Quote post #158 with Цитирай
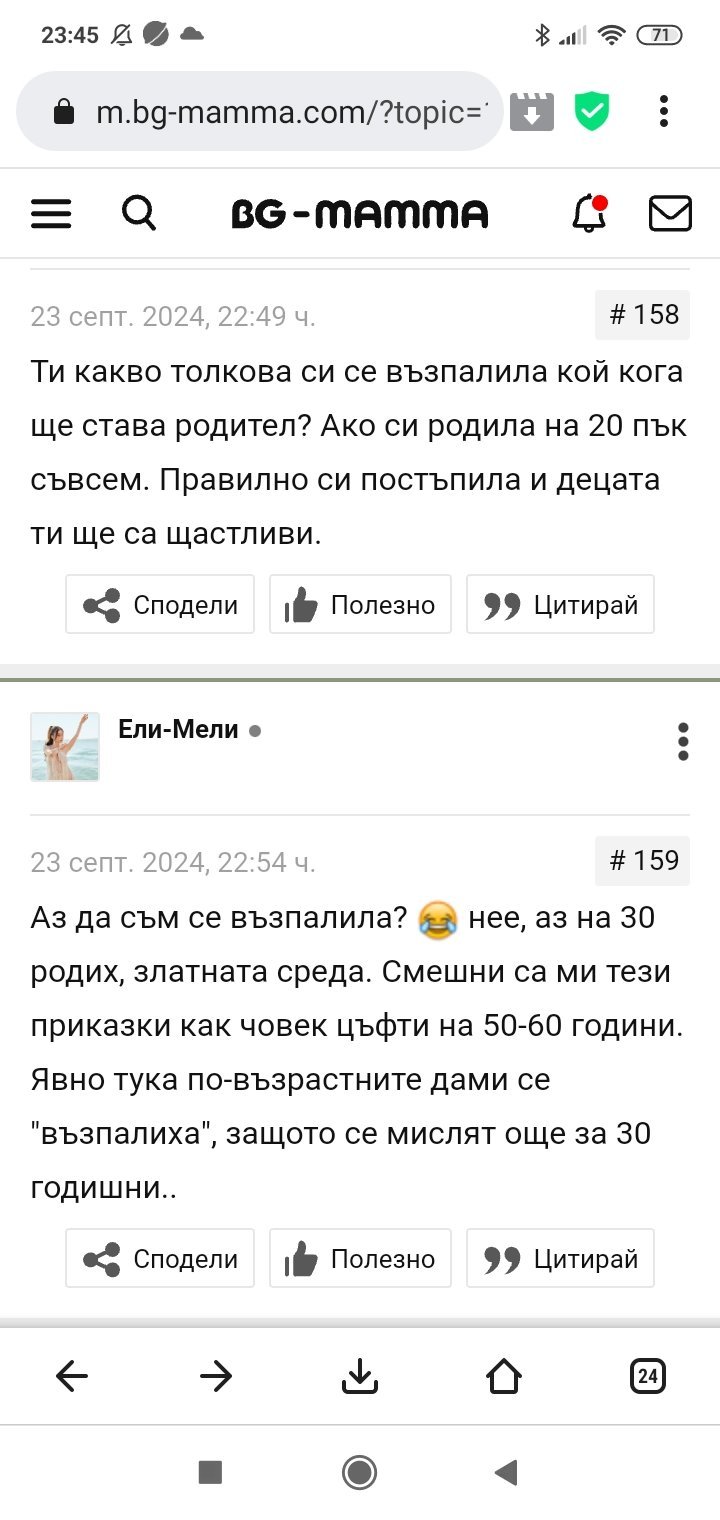This screenshot has height=1520, width=720. click(x=560, y=604)
